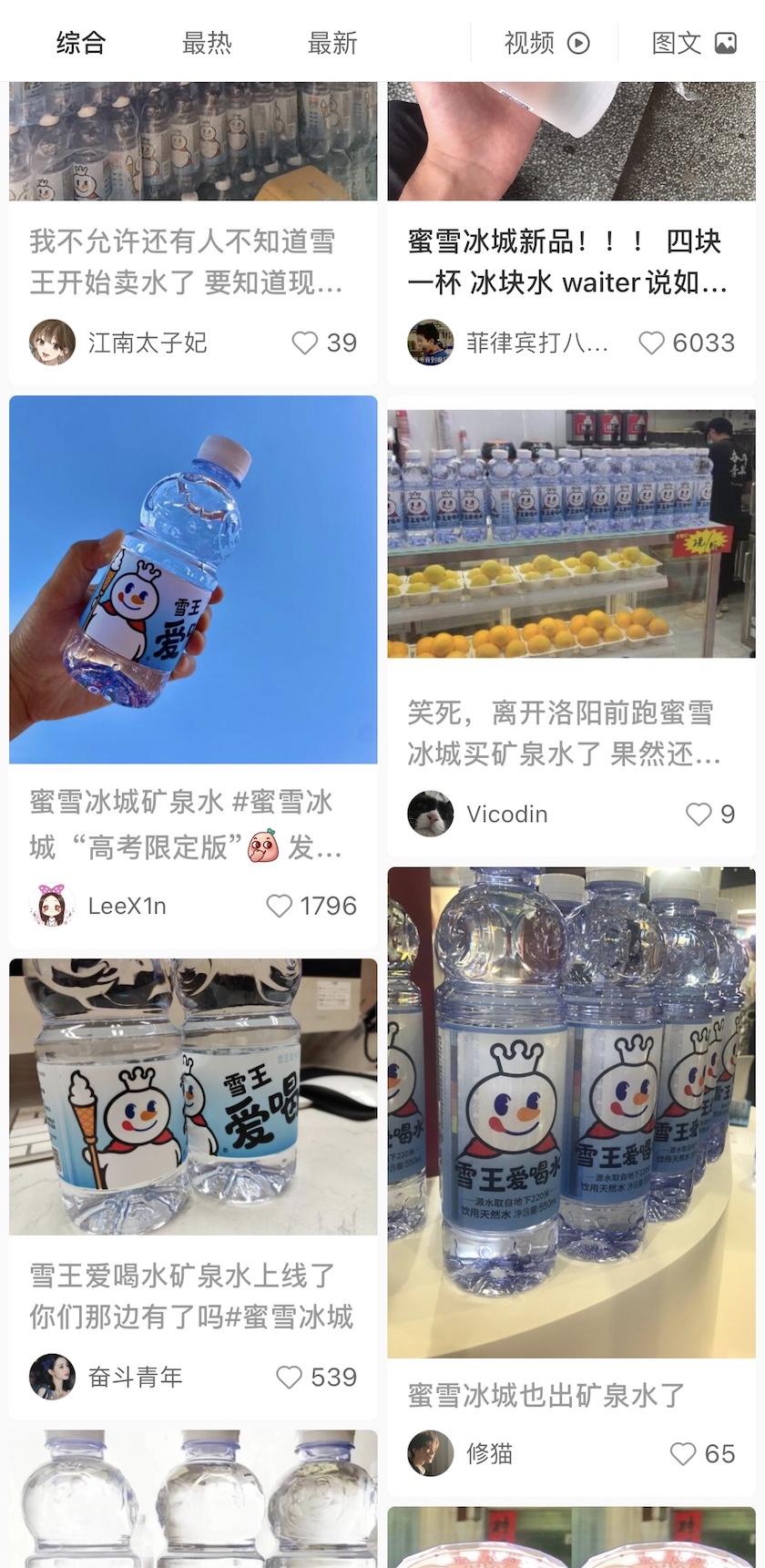The width and height of the screenshot is (765, 1568).
Task: Filter results by 图文
Action: pos(693,43)
